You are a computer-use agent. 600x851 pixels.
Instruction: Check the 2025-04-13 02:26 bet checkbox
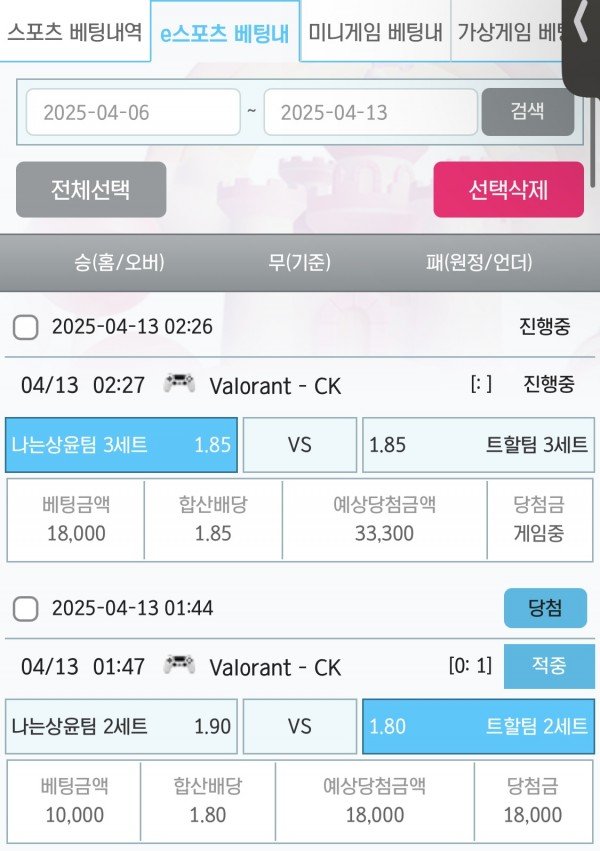[27, 327]
